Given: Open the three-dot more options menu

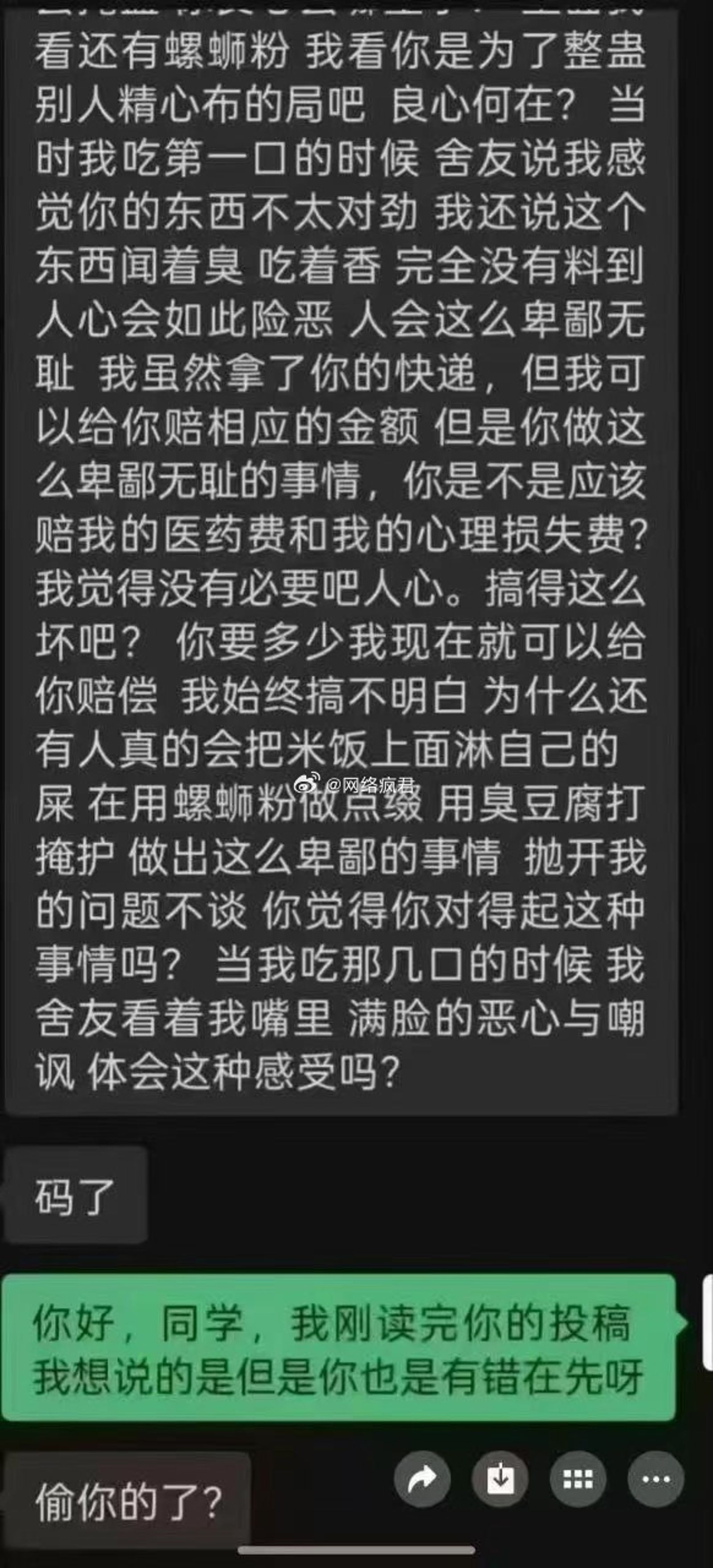Looking at the screenshot, I should pyautogui.click(x=656, y=1478).
